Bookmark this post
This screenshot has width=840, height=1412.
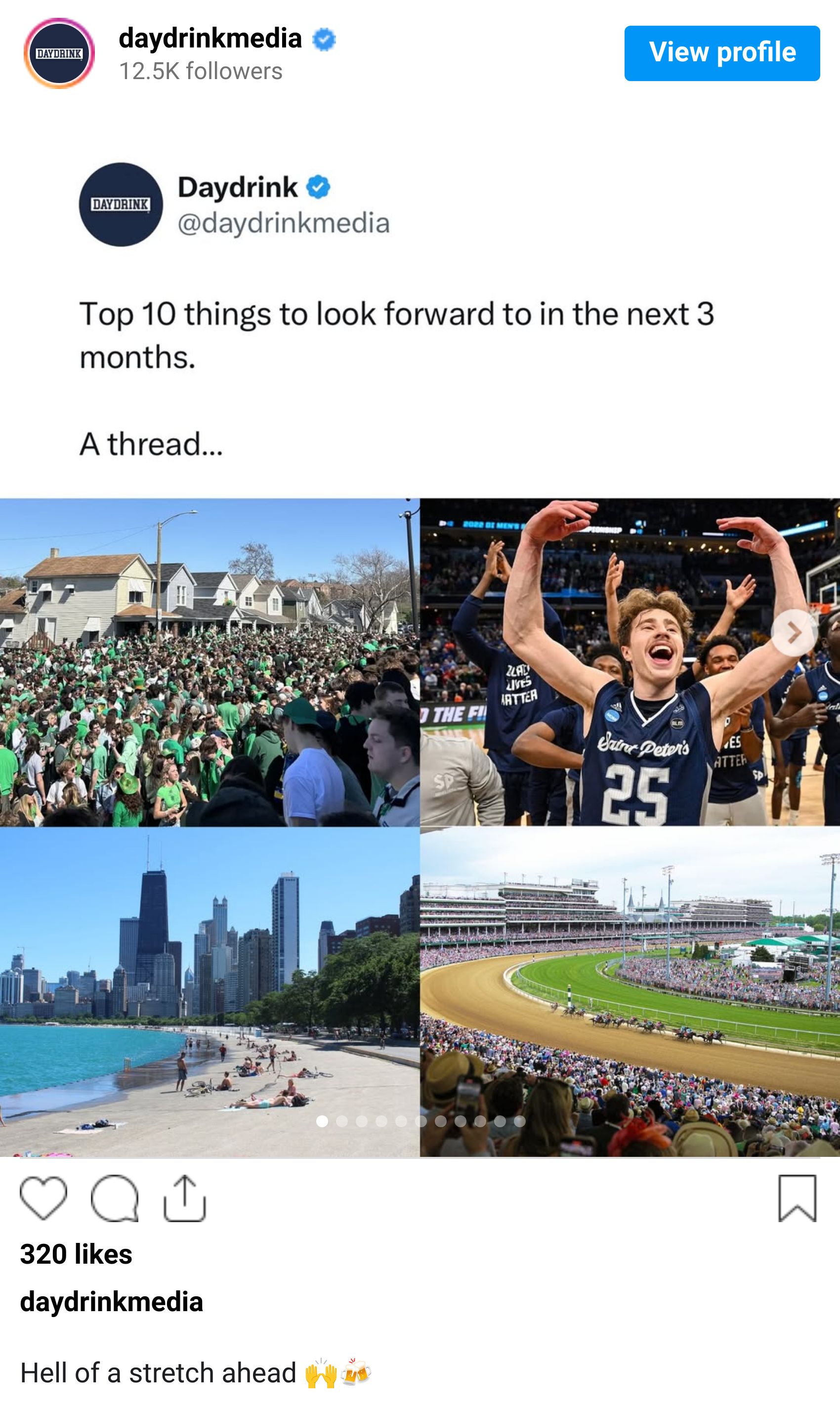(797, 1197)
